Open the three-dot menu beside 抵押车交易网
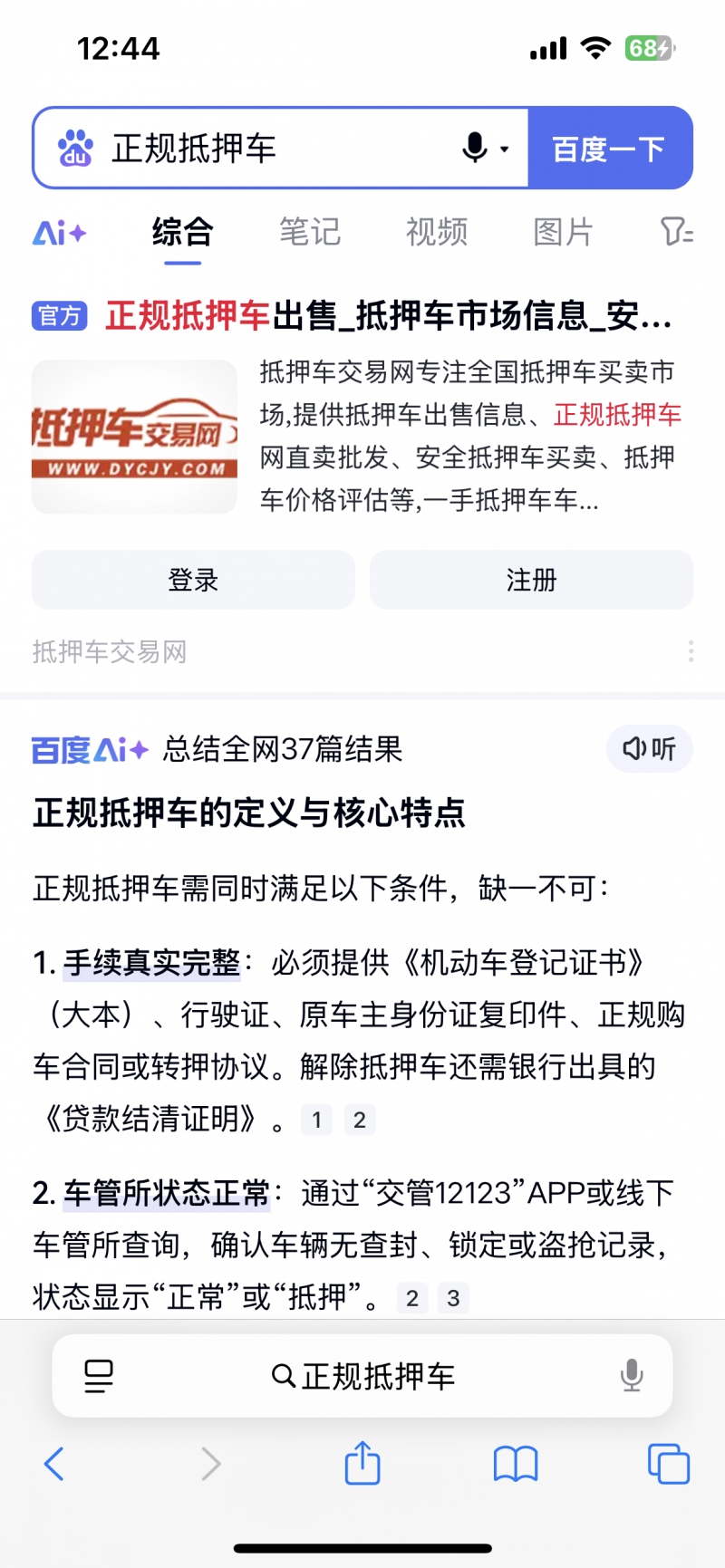The image size is (725, 1568). click(x=691, y=651)
